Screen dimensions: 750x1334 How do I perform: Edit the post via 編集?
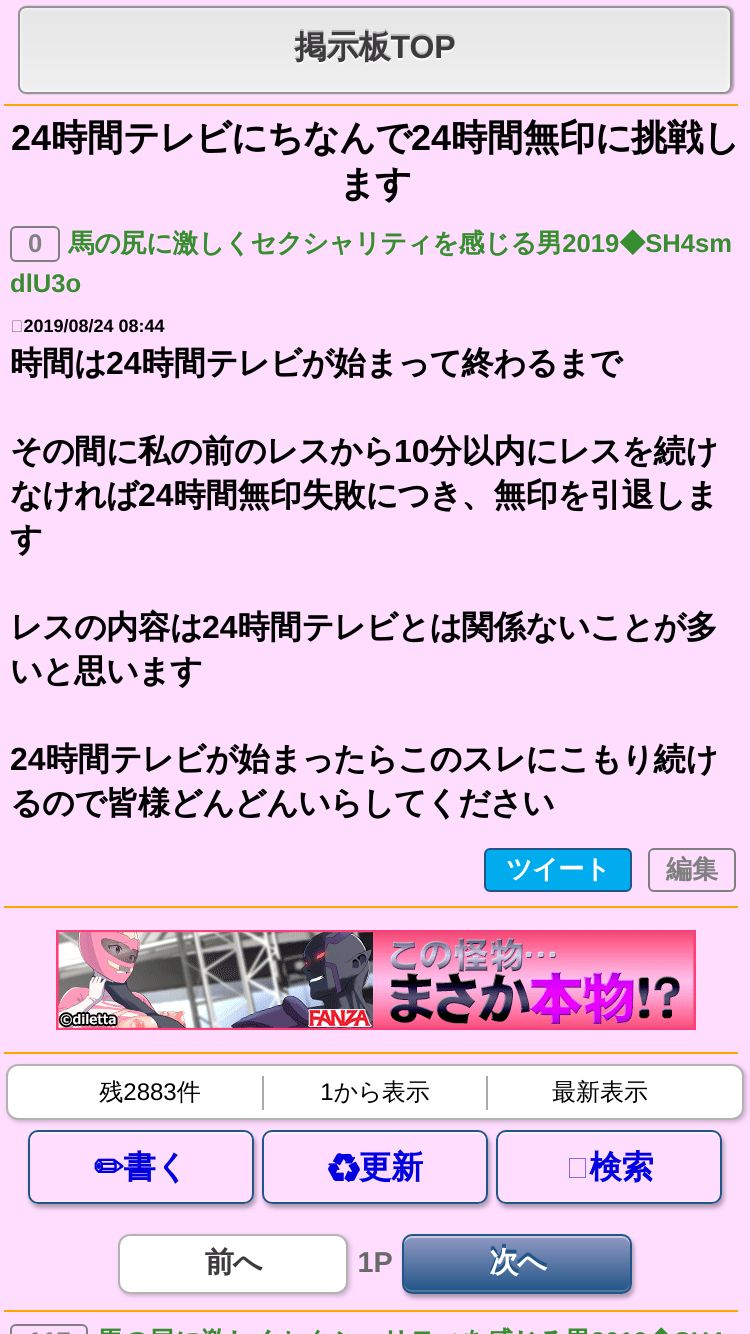(x=692, y=870)
